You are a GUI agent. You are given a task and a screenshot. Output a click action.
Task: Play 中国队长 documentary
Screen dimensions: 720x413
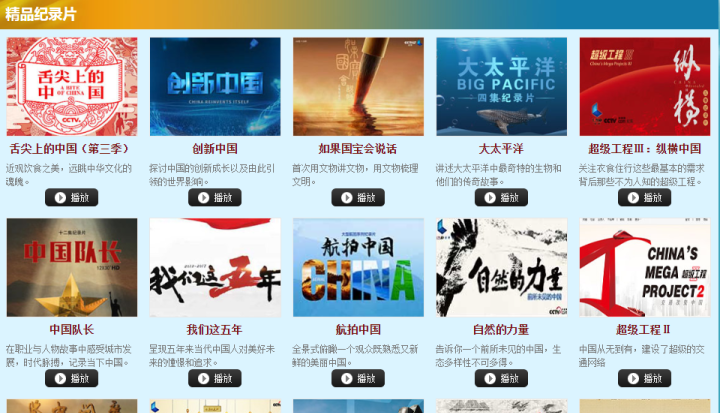pyautogui.click(x=71, y=378)
